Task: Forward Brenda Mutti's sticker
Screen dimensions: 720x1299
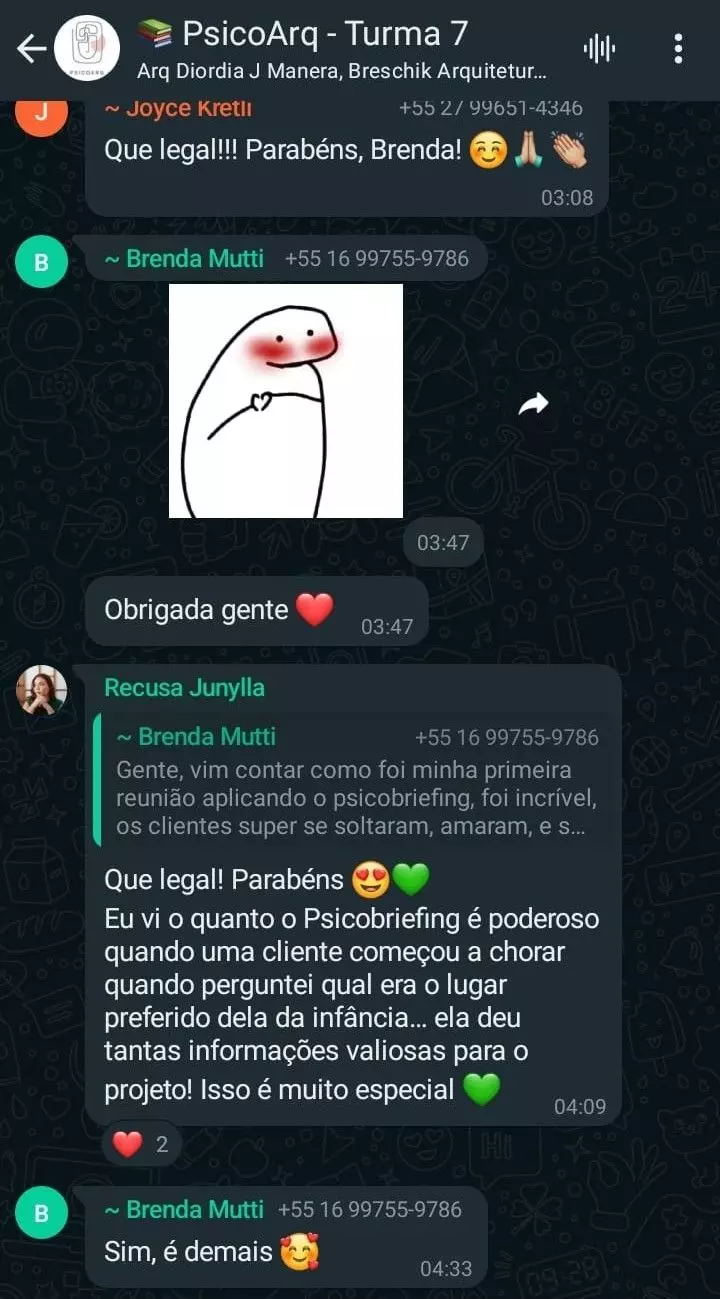Action: [533, 403]
